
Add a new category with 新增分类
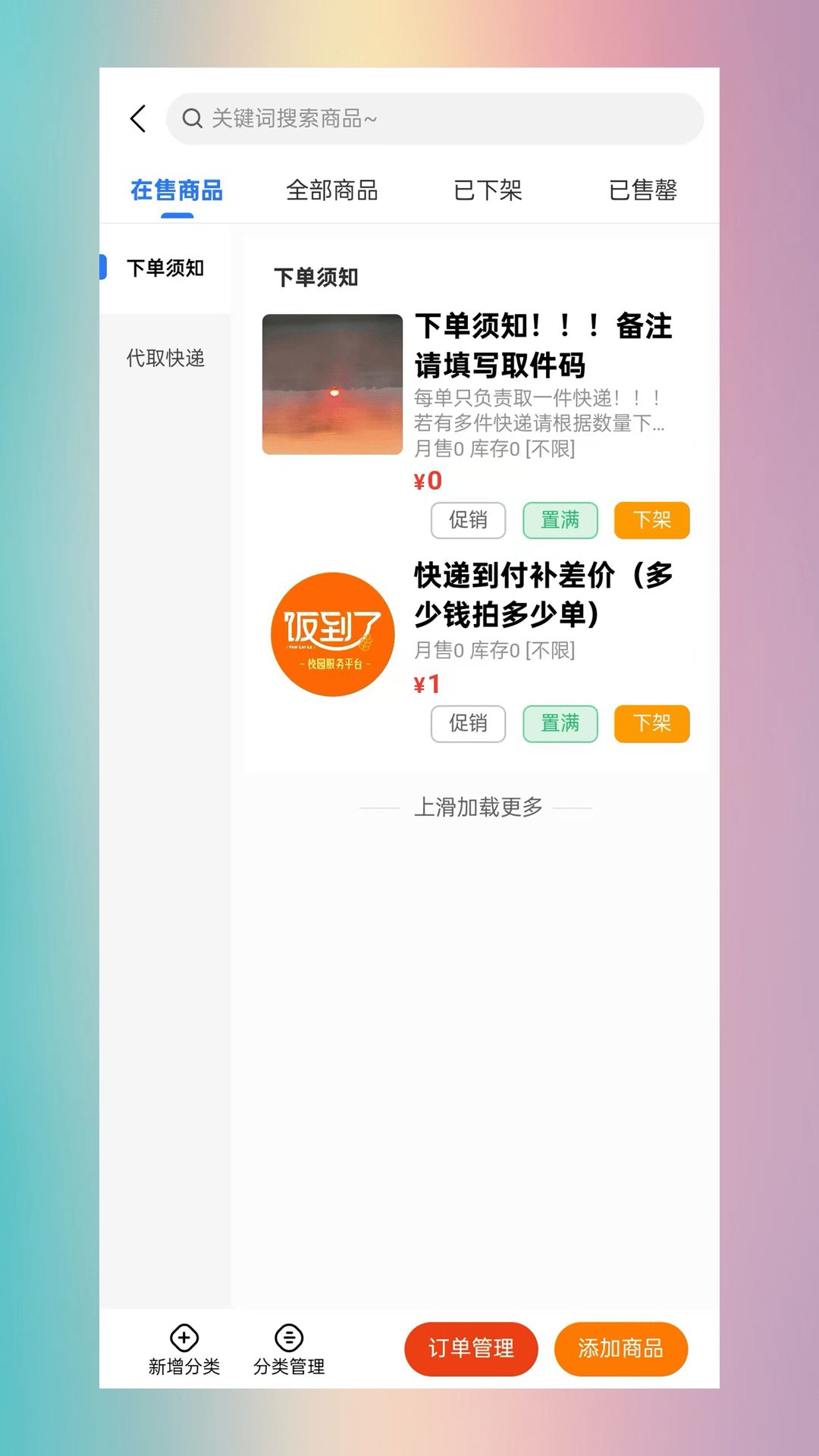coord(184,1350)
